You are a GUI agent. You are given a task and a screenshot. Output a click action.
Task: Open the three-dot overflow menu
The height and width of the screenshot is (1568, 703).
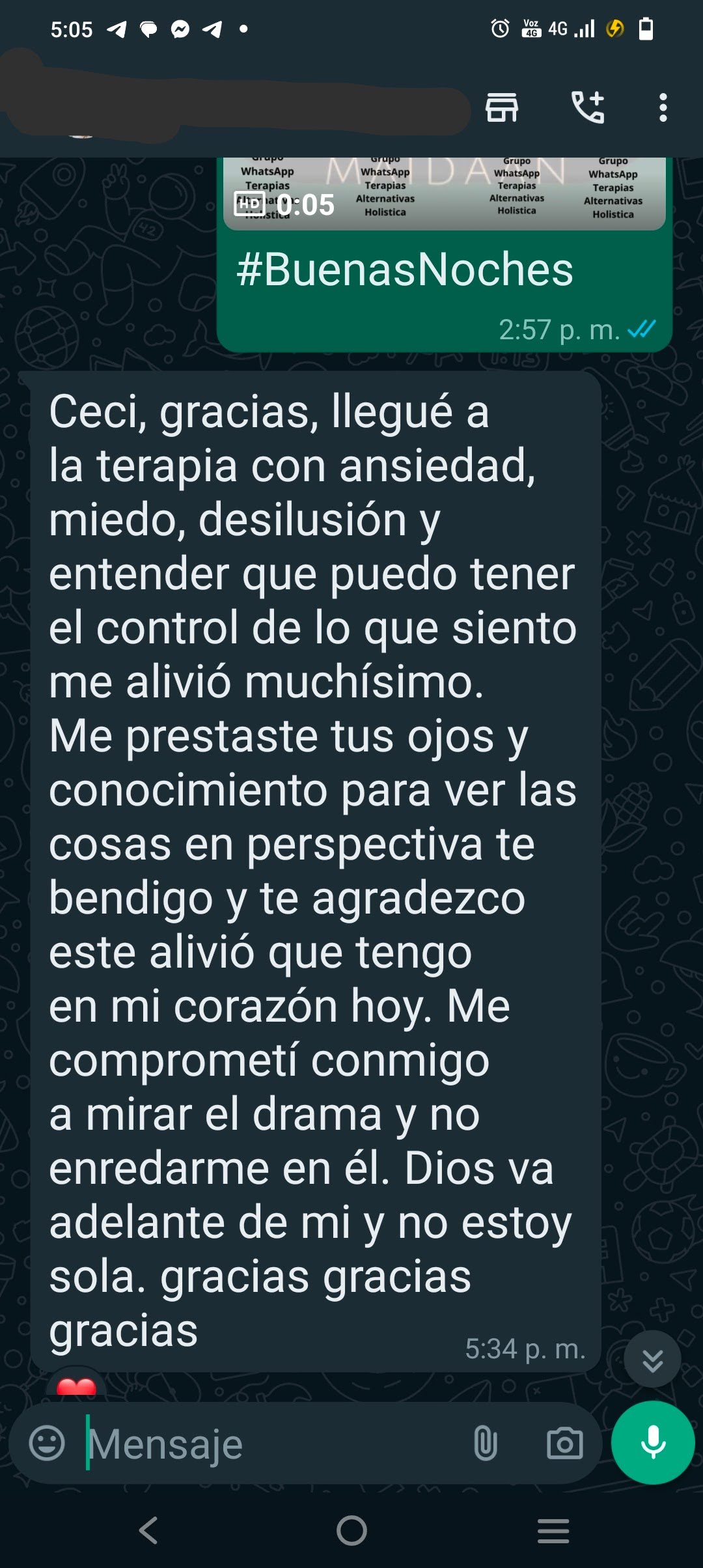click(x=663, y=107)
